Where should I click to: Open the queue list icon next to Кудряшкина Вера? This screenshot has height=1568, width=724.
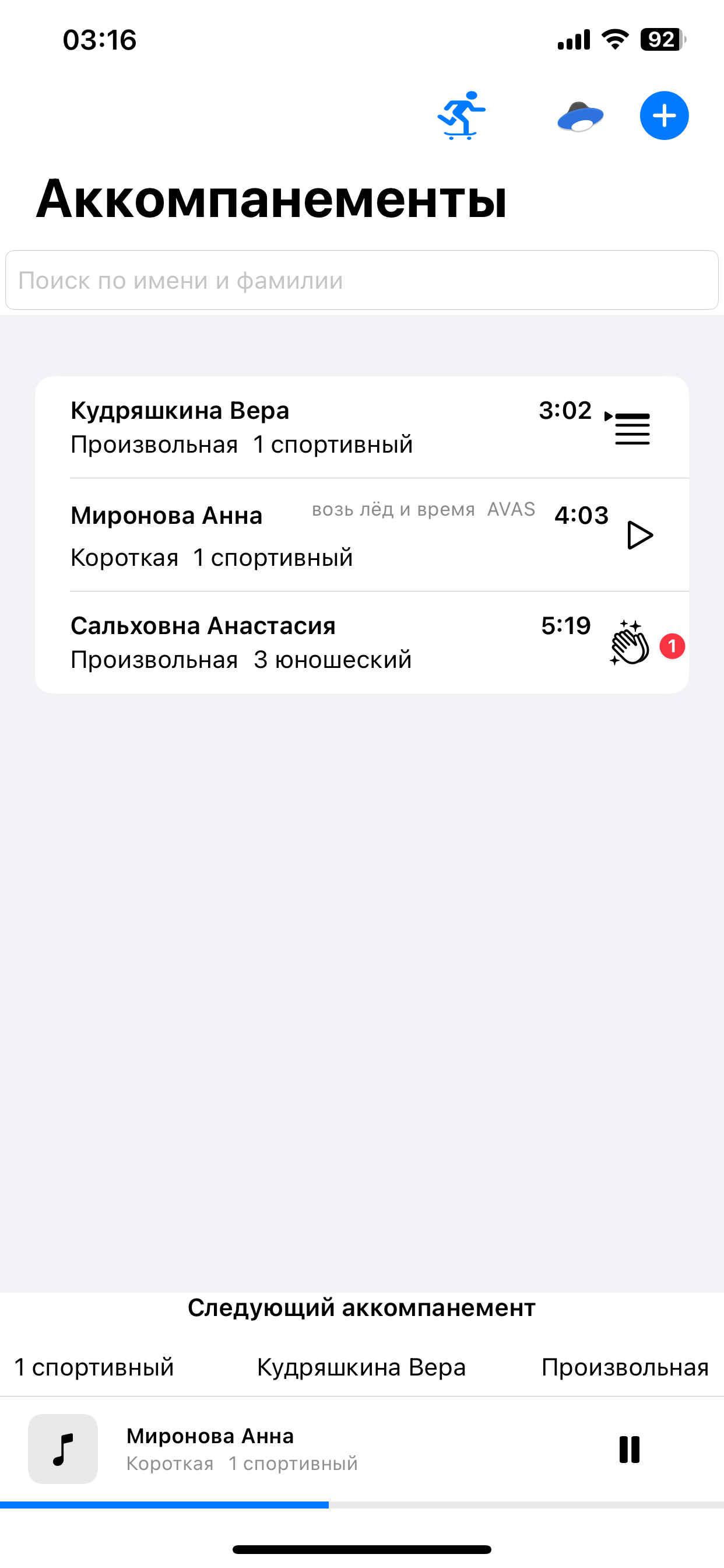[631, 428]
